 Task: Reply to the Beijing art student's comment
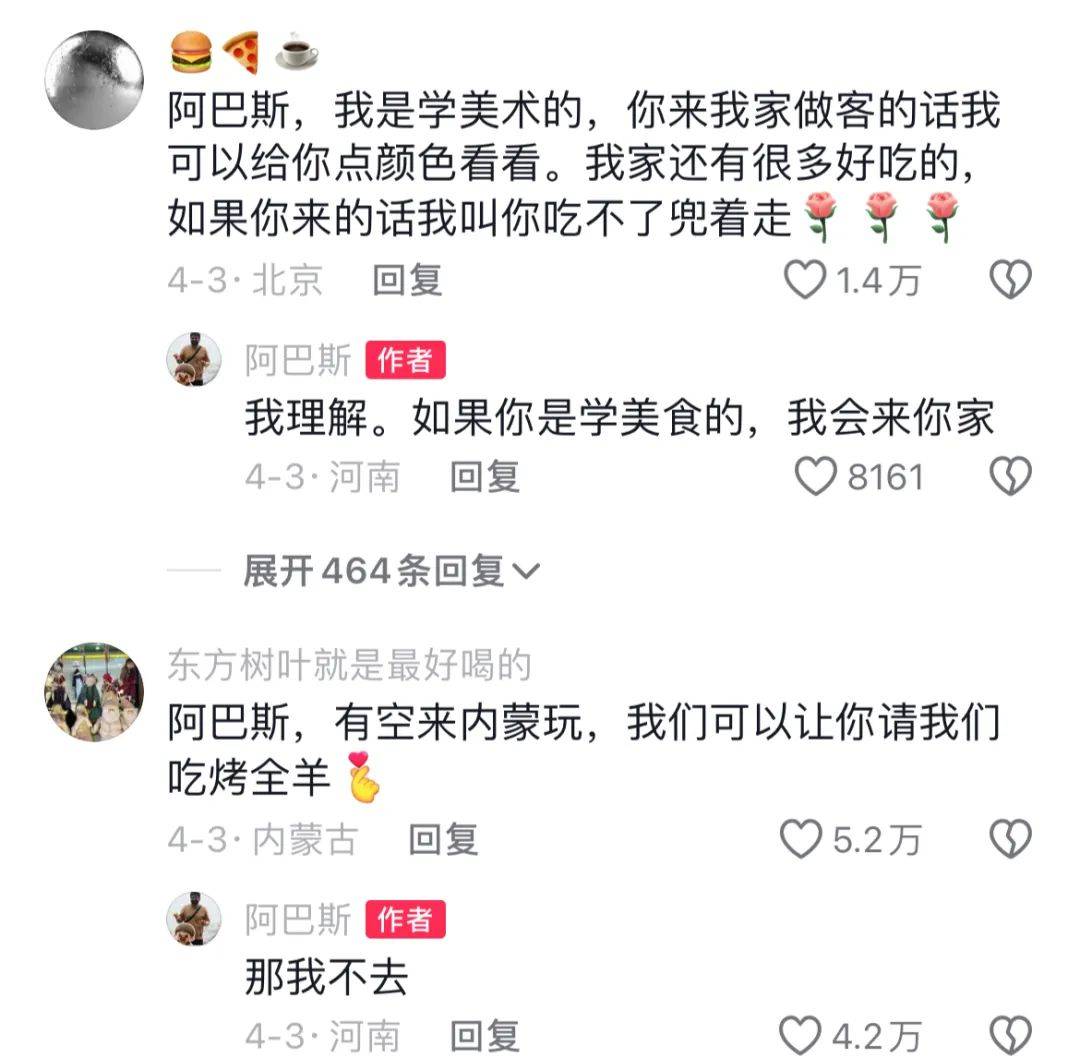[x=407, y=281]
